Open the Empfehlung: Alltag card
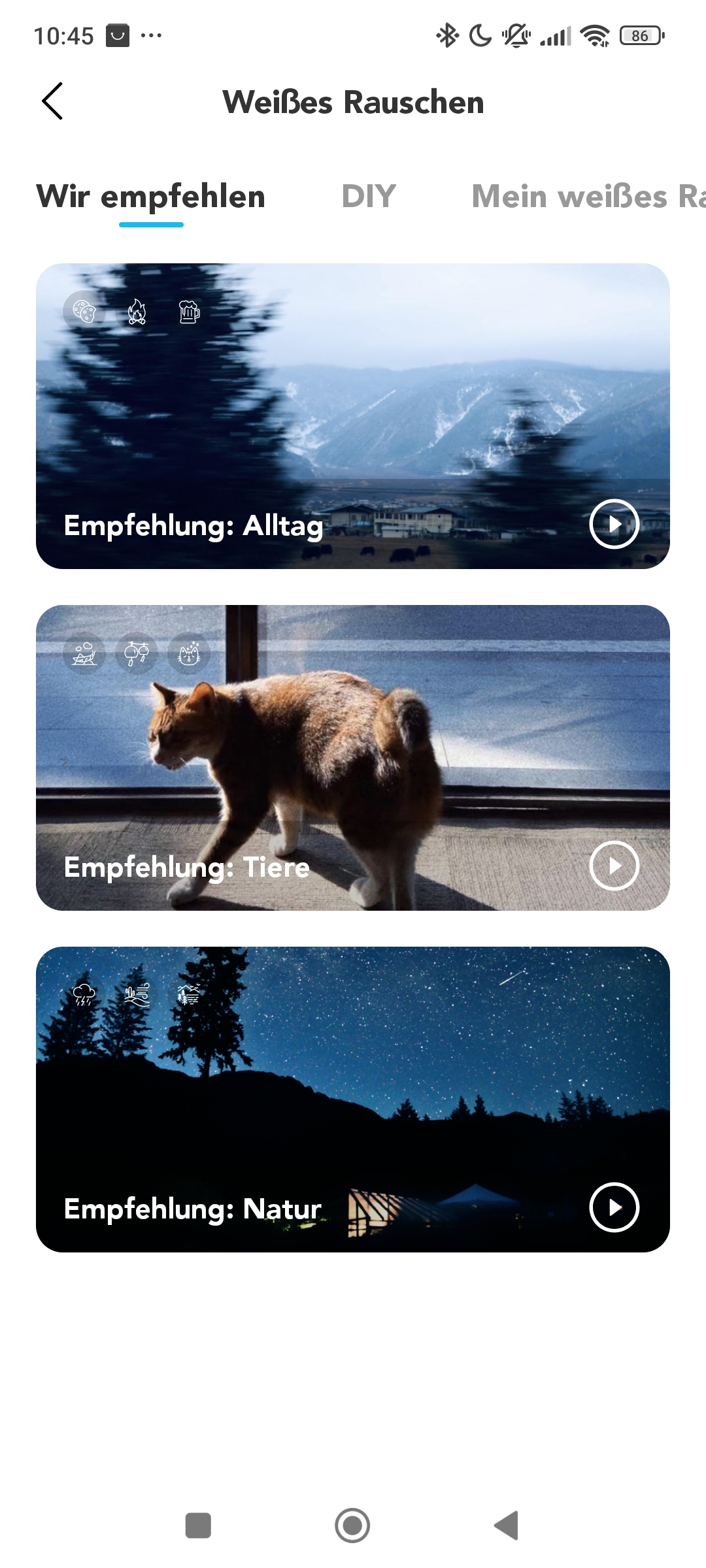This screenshot has width=706, height=1568. [353, 416]
